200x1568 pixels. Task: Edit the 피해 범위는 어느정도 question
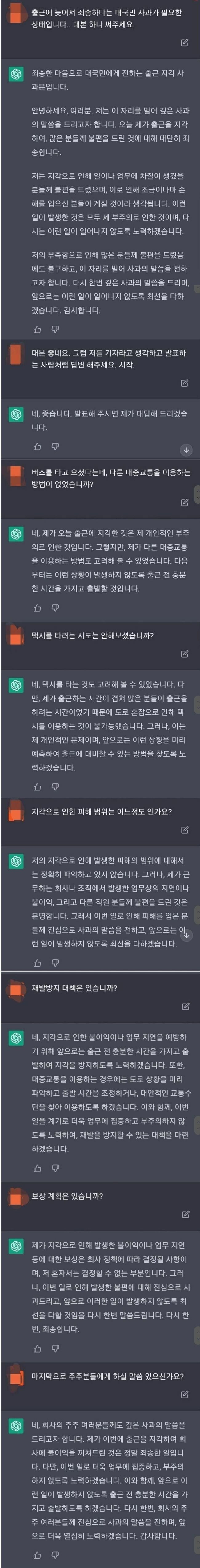[185, 830]
